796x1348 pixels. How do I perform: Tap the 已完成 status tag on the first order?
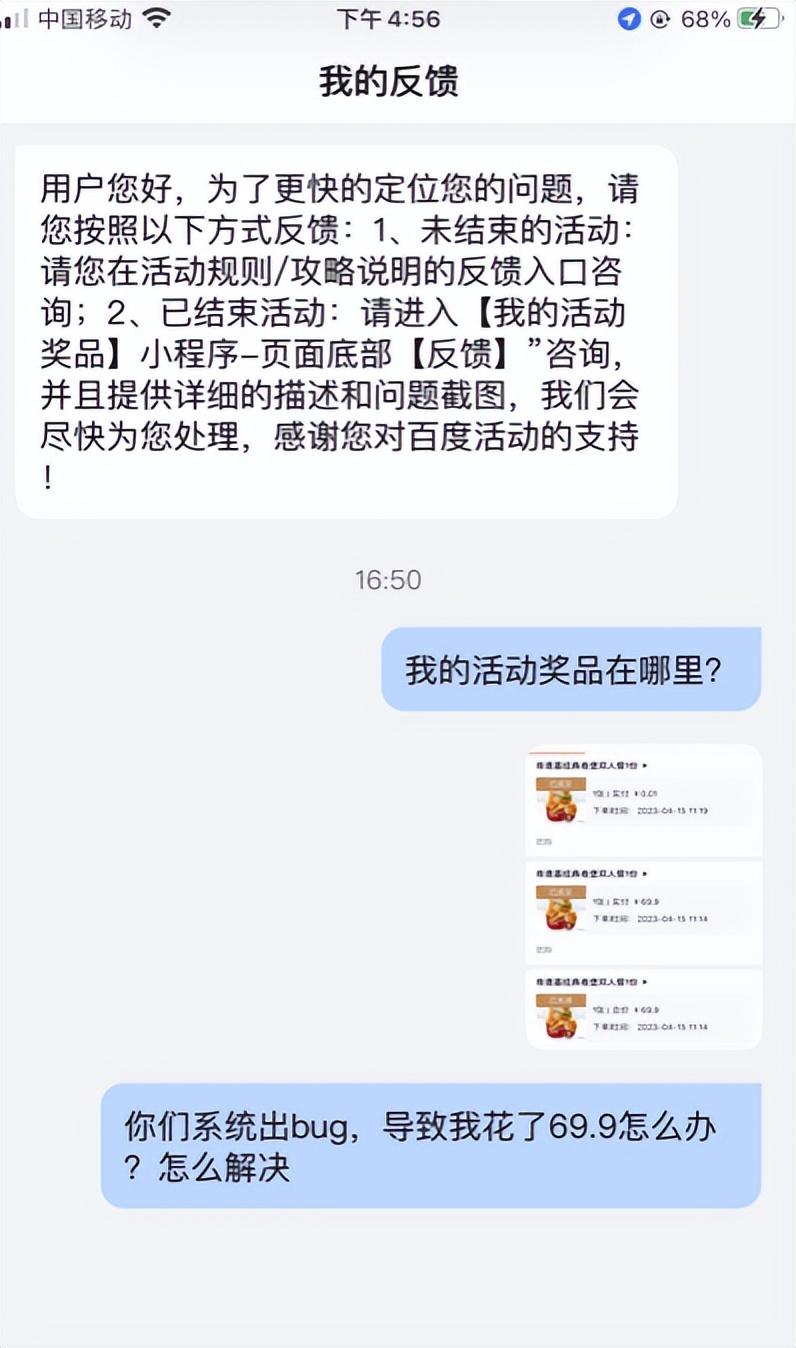pos(562,782)
